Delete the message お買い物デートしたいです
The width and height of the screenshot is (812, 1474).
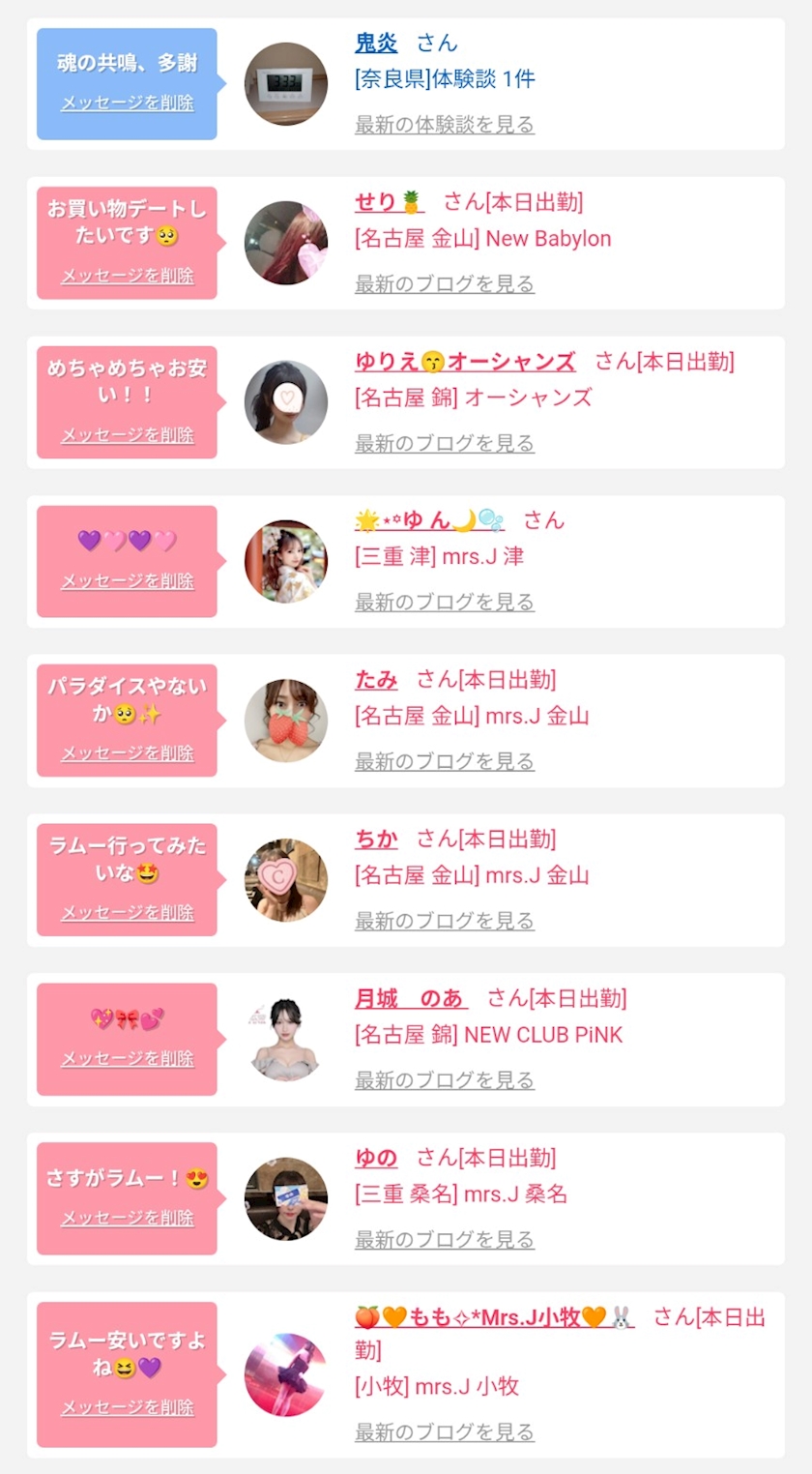[128, 276]
